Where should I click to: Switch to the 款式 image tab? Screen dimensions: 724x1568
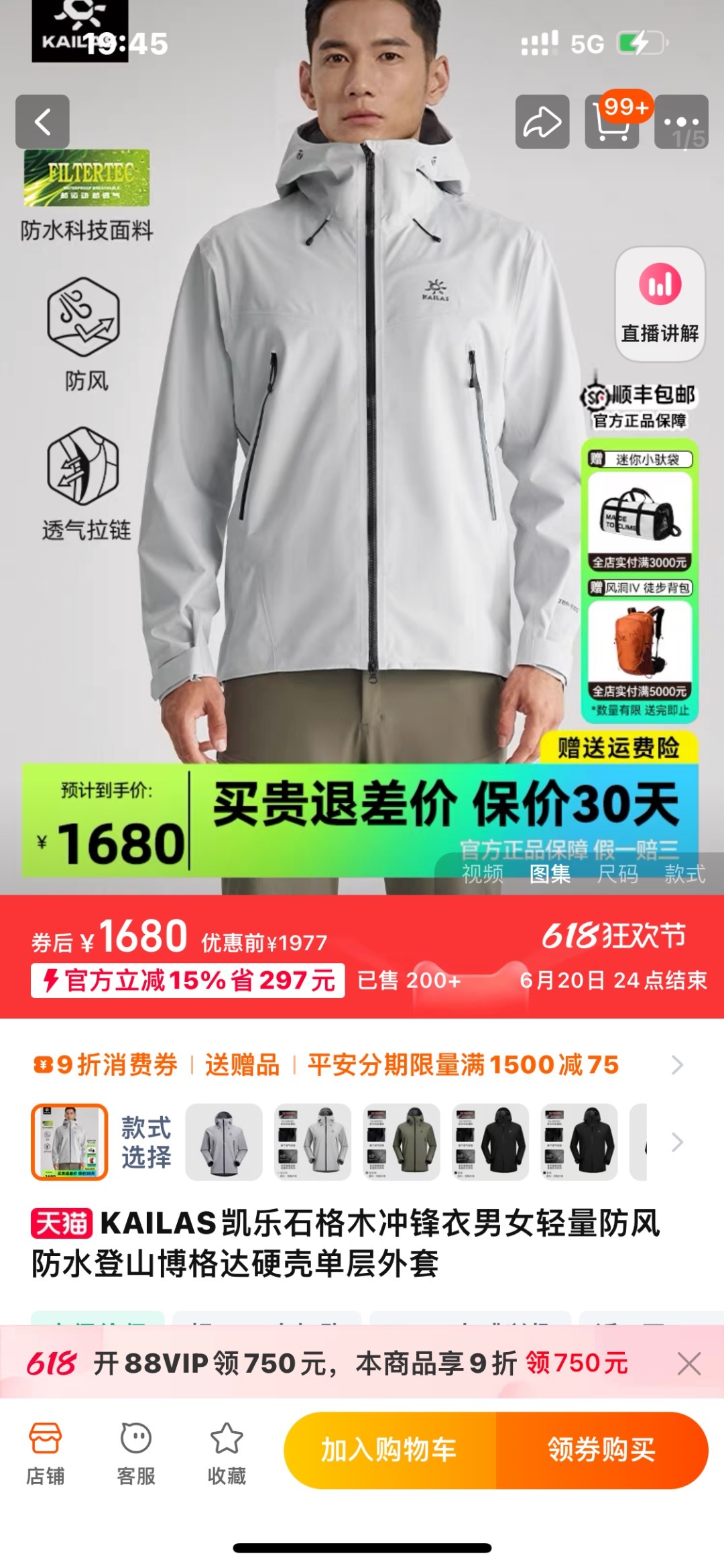pos(684,874)
